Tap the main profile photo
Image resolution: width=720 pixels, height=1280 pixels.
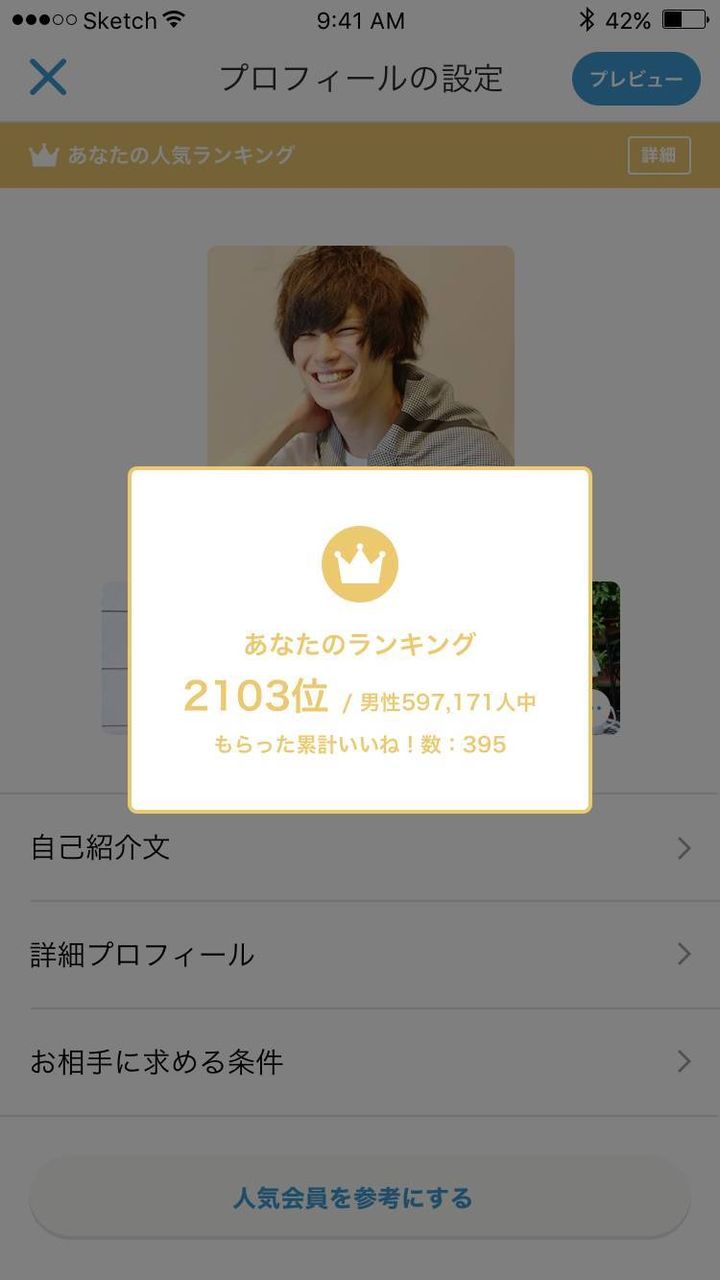pos(361,356)
